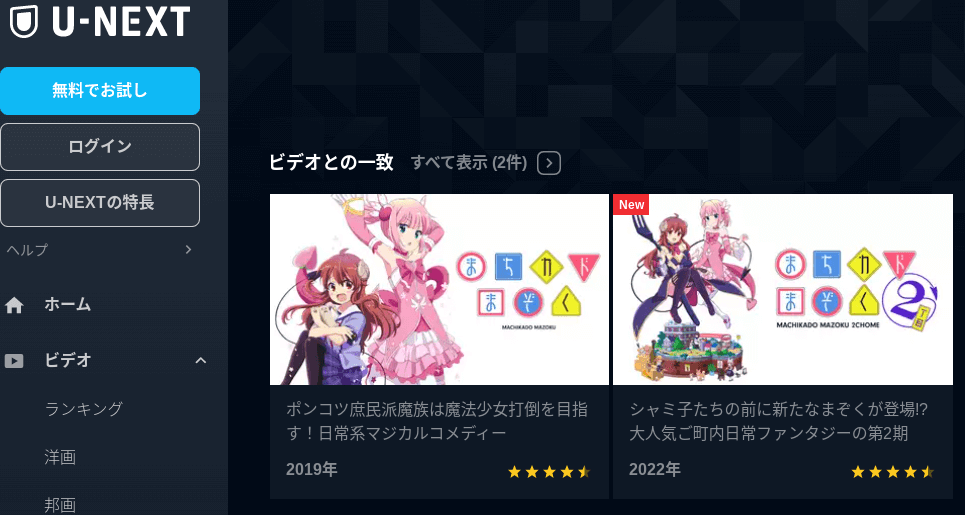The height and width of the screenshot is (515, 965).
Task: Browse 邦画 category
Action: (x=60, y=504)
